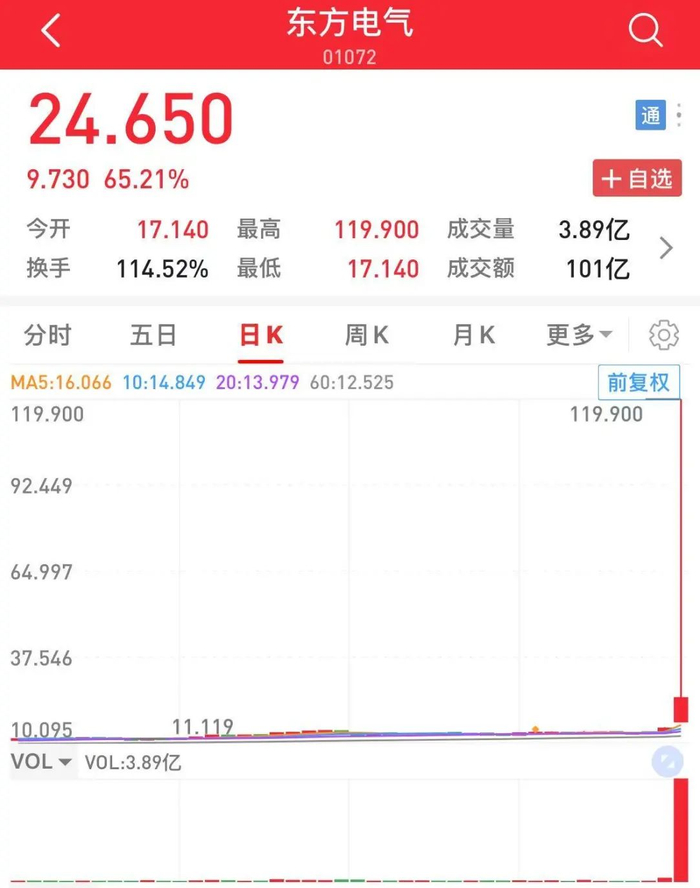Change the 前复权 adjustment option
Screen dimensions: 700x888
pyautogui.click(x=639, y=382)
